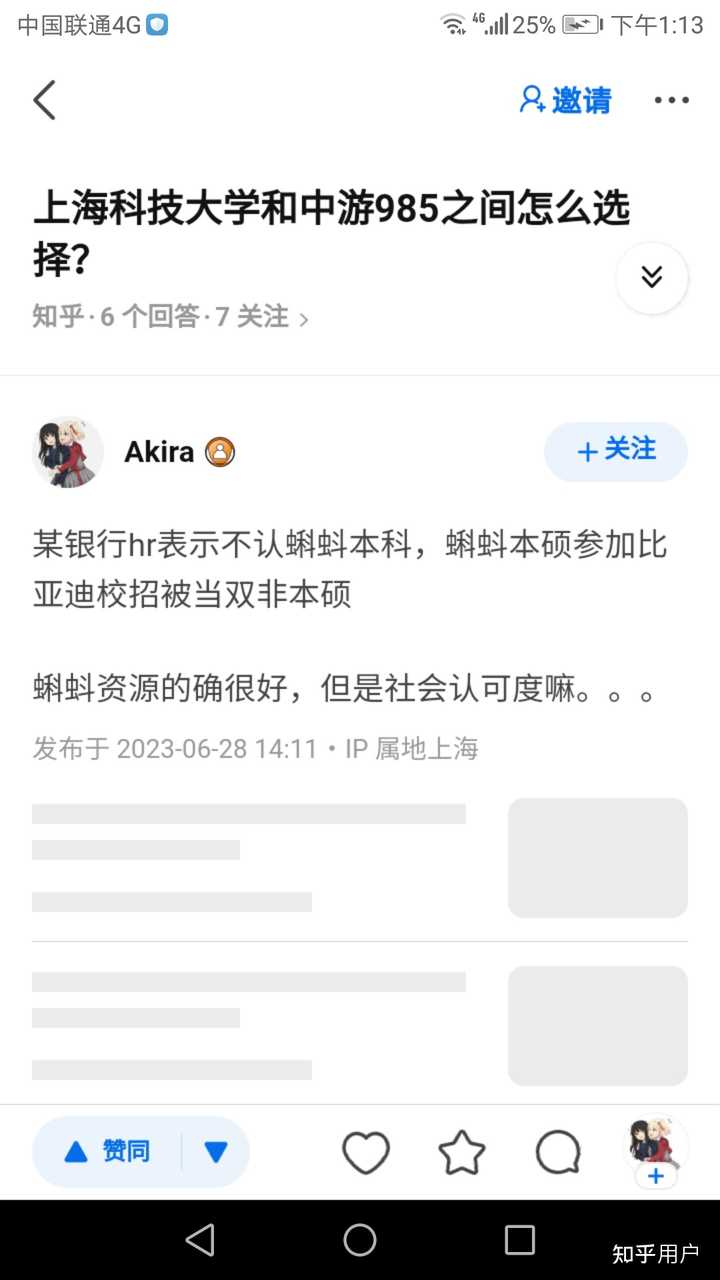720x1280 pixels.
Task: Open comments via the speech bubble icon
Action: pyautogui.click(x=558, y=1153)
